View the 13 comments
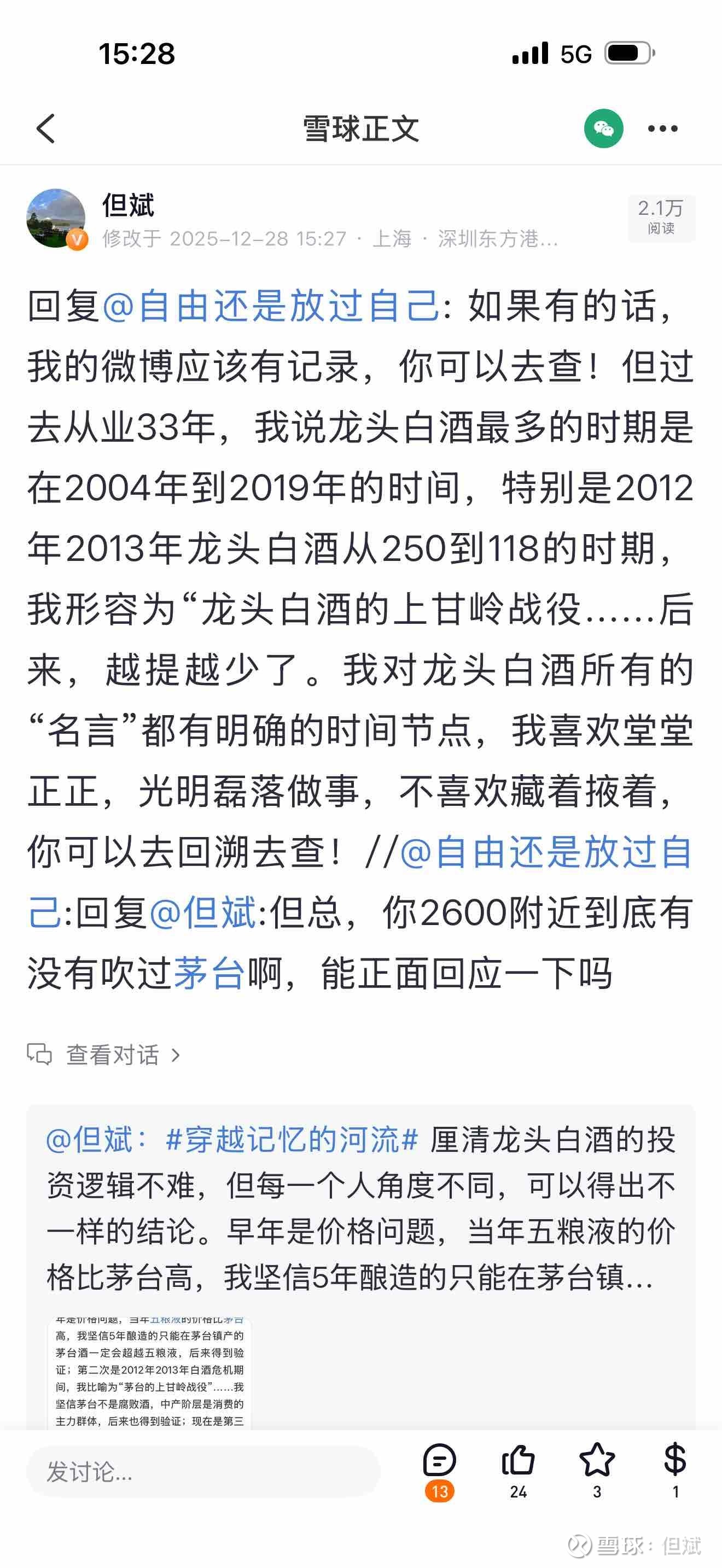Viewport: 722px width, 1568px height. point(440,1471)
